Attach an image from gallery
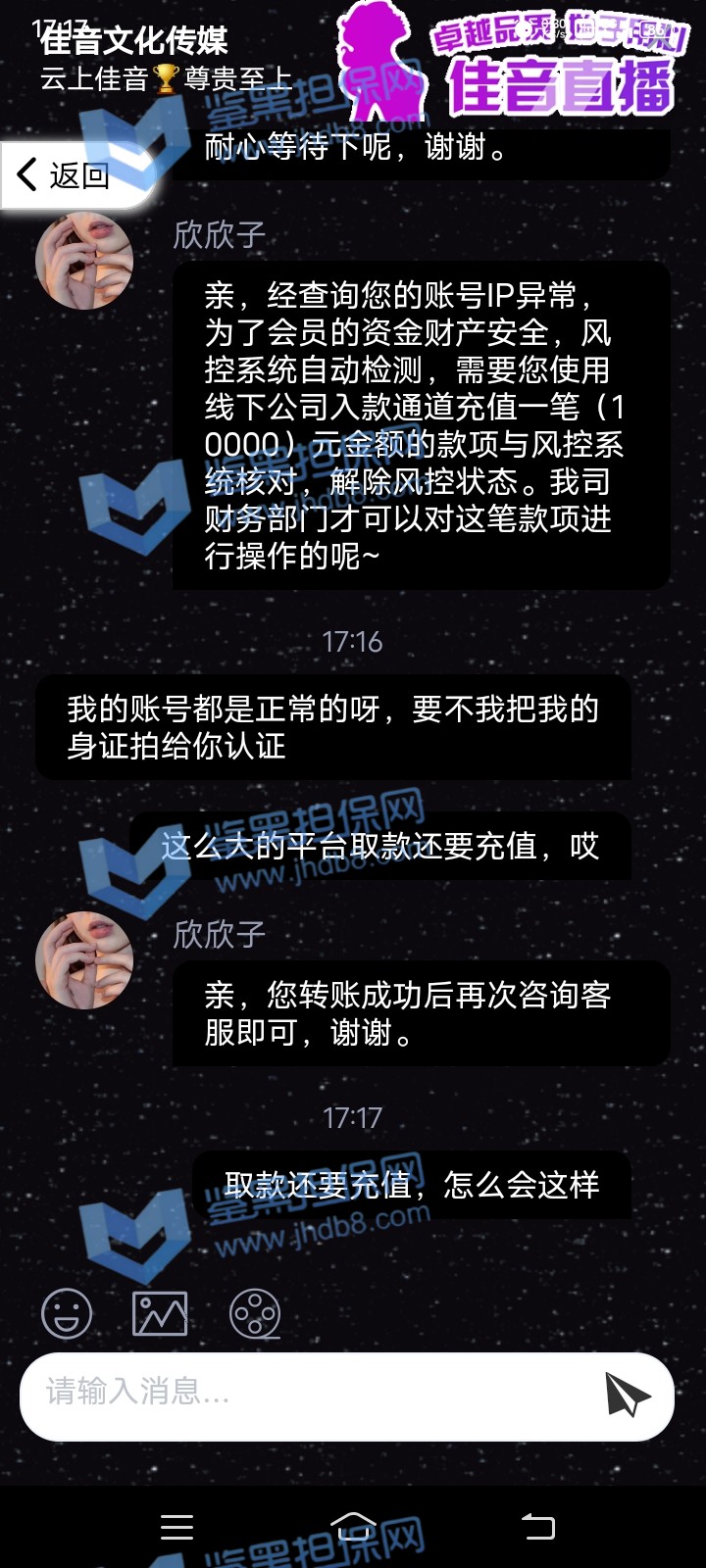The image size is (706, 1568). coord(160,1314)
